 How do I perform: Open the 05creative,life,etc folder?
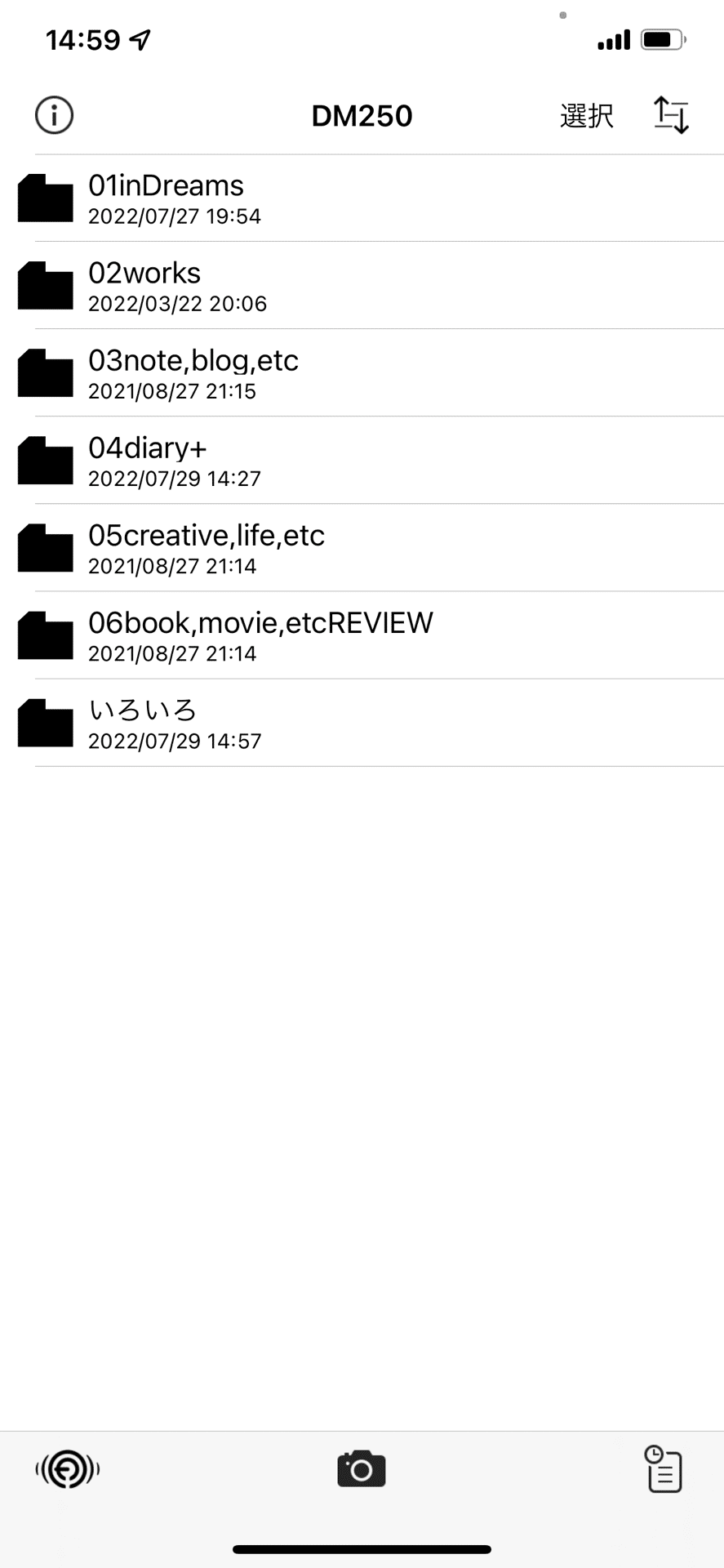tap(362, 548)
